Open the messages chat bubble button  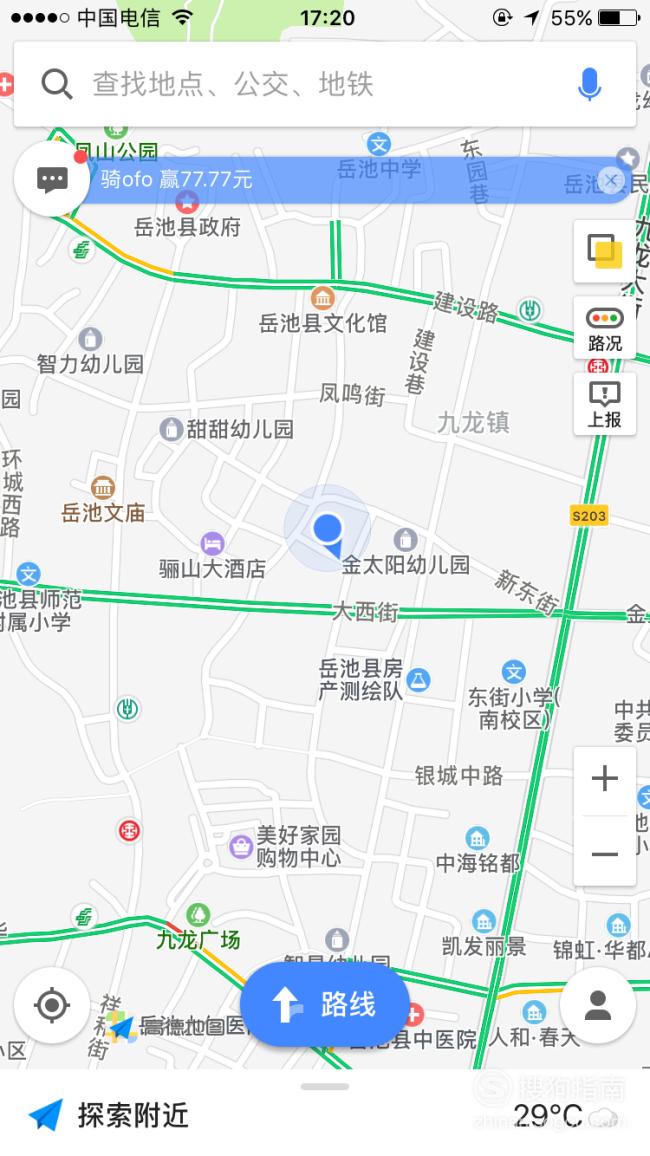click(52, 179)
